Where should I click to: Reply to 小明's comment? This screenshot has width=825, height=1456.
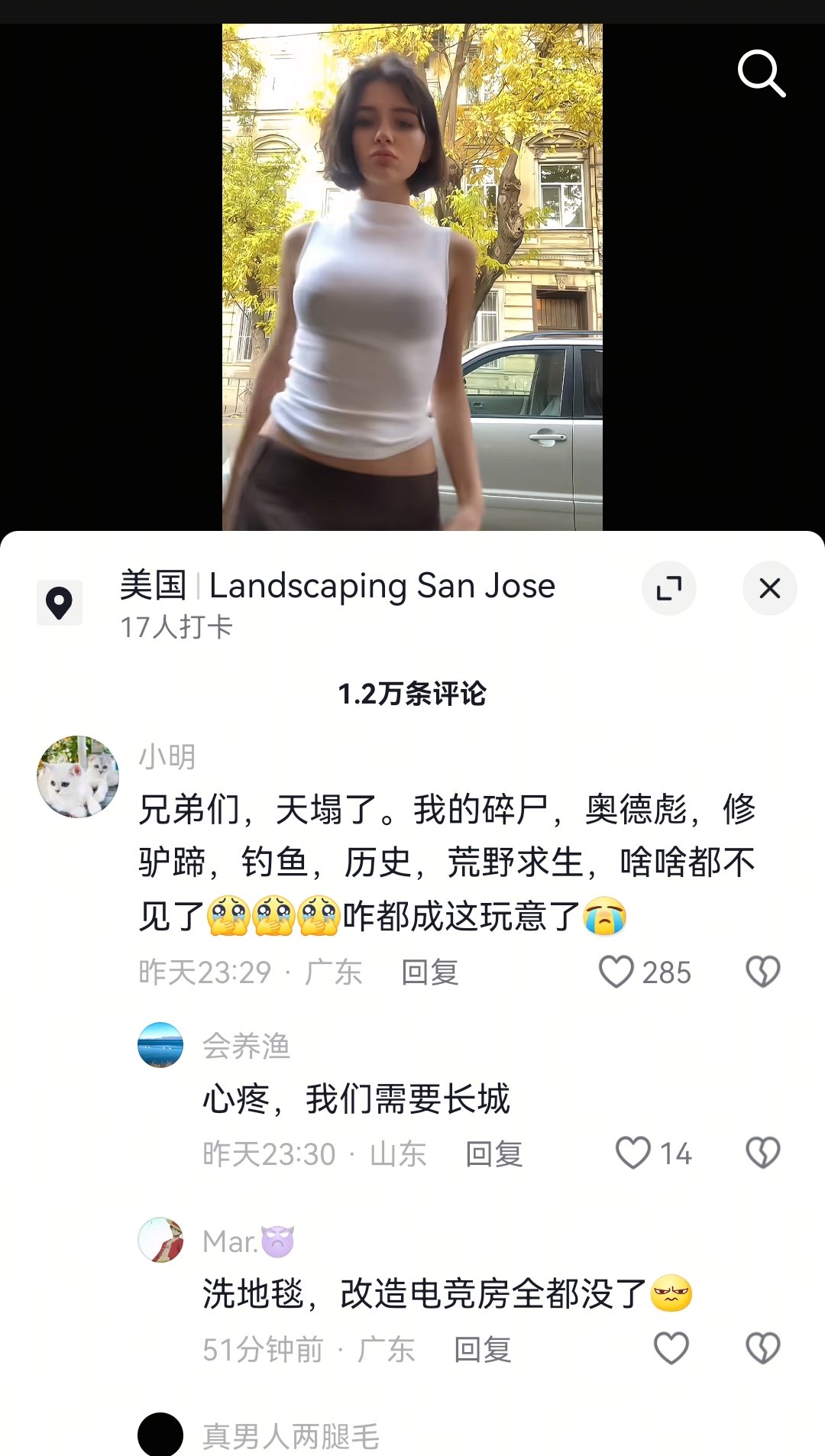(430, 972)
